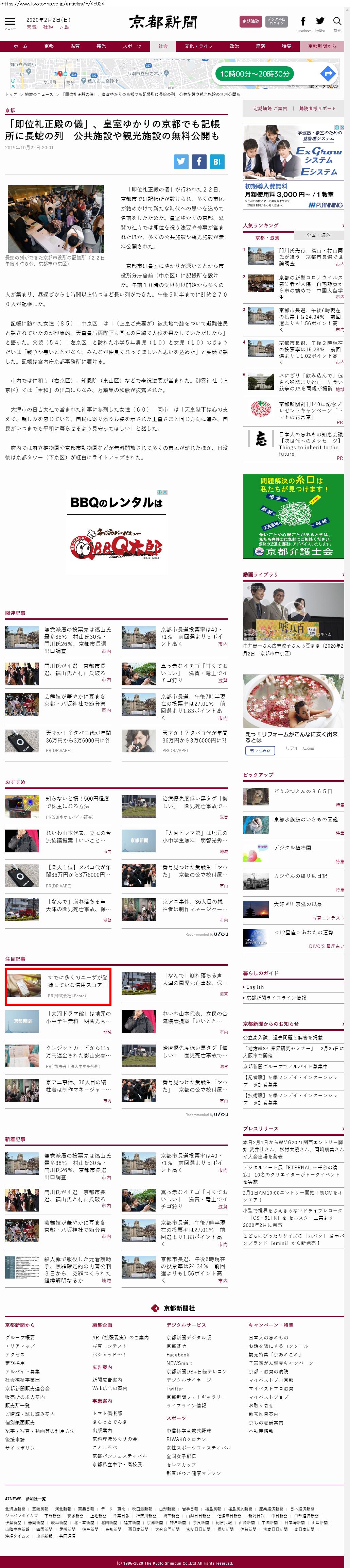Open デジタル版ログイン button
350x1568 pixels.
pos(277,21)
